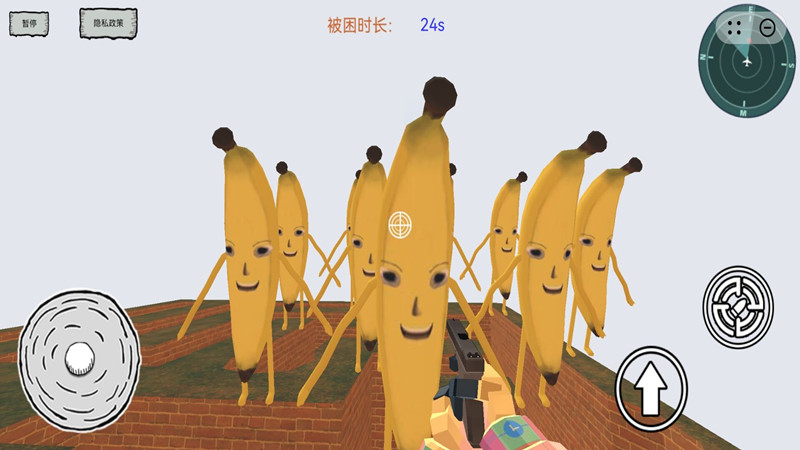Screen dimensions: 800x450
Task: Tap the maze icon button
Action: click(738, 307)
